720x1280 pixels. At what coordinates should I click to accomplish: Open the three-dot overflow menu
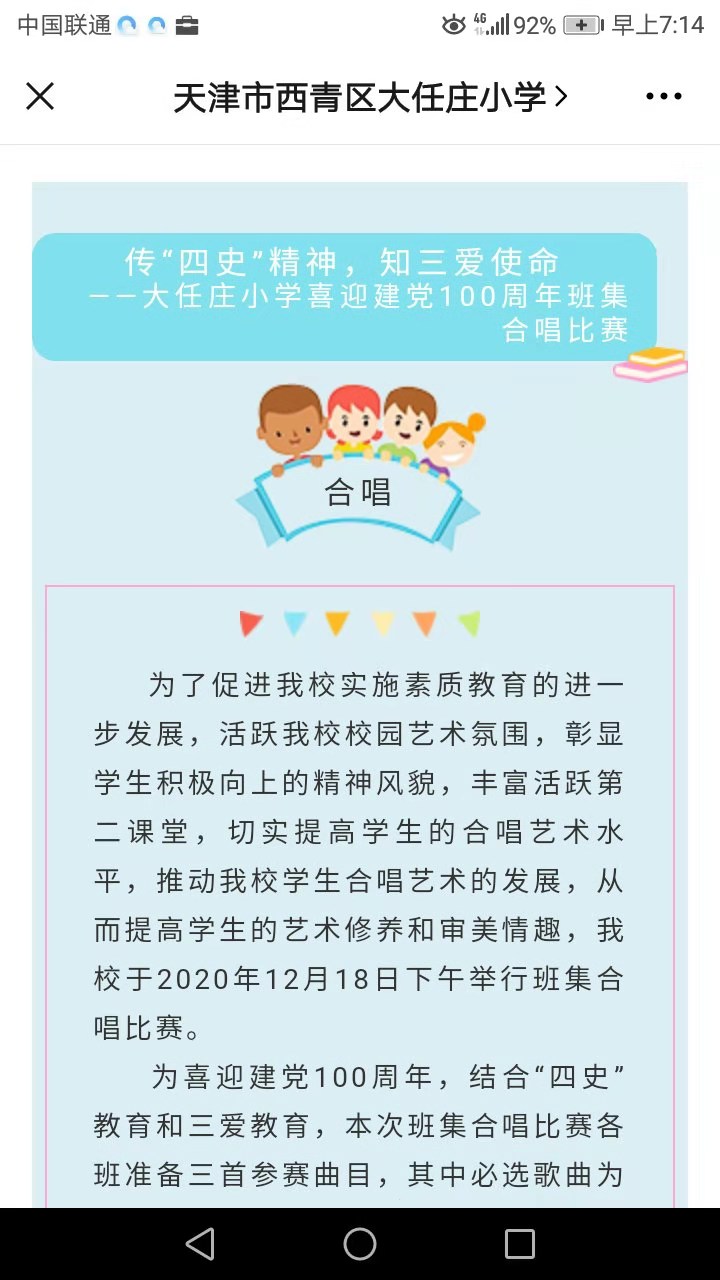click(x=663, y=97)
